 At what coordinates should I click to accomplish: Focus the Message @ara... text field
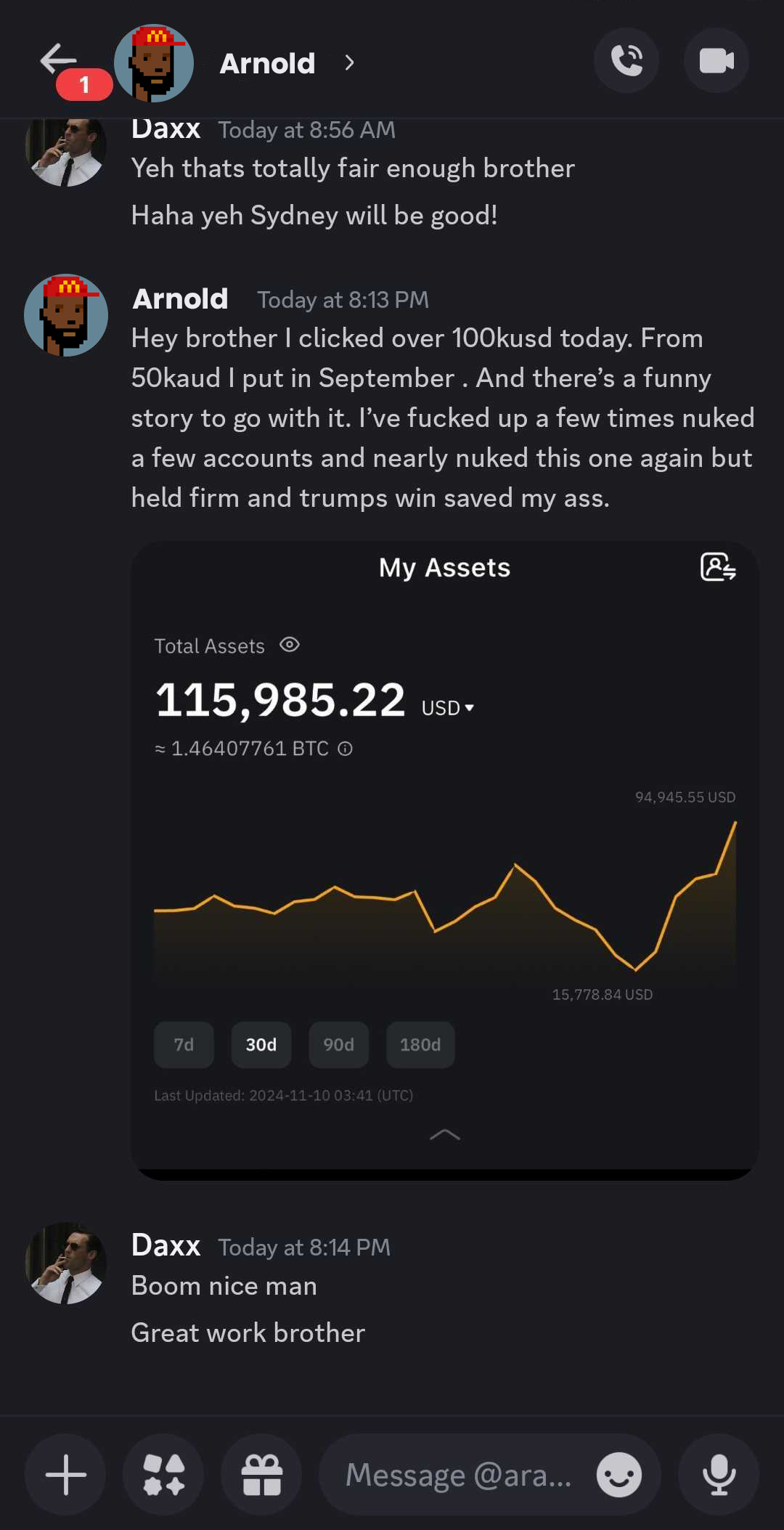[x=457, y=1474]
